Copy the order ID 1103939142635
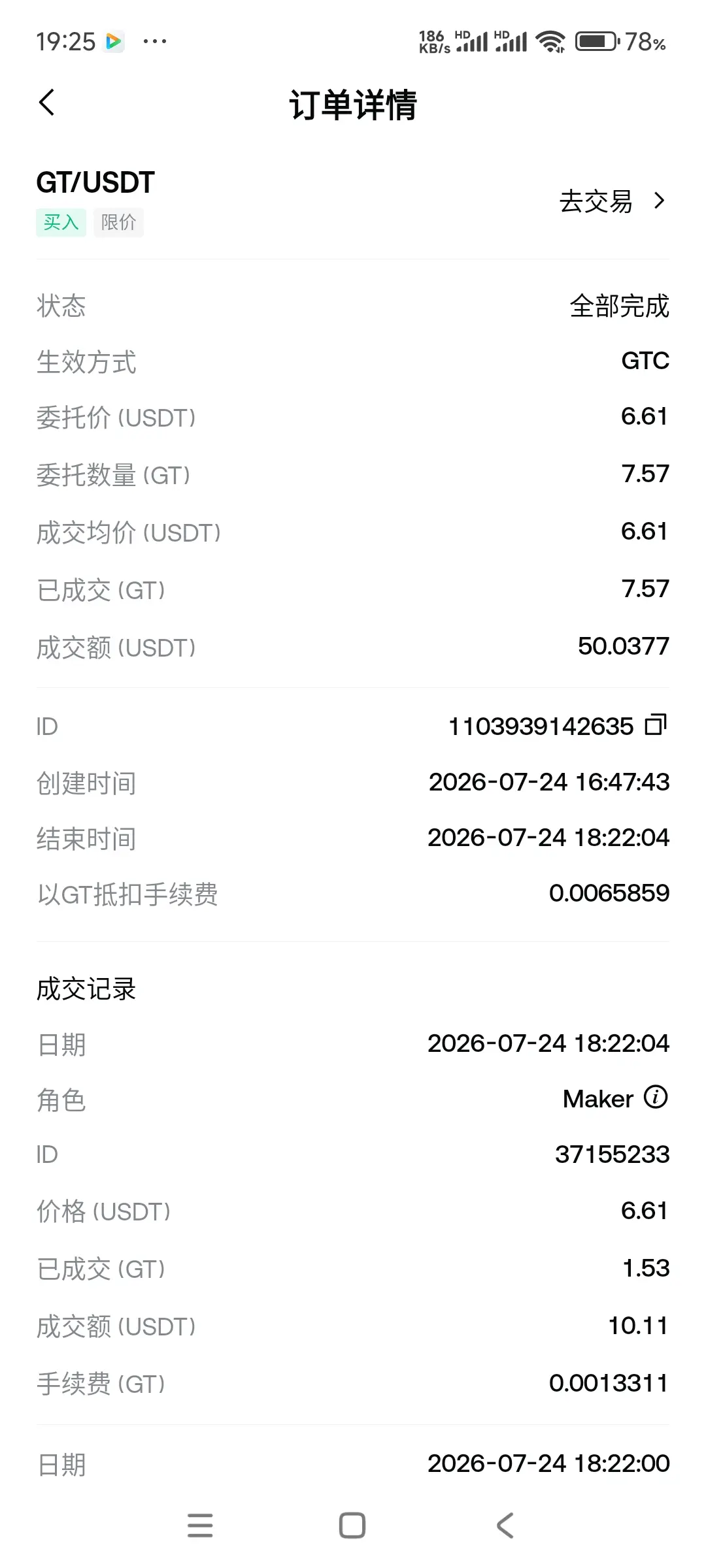This screenshot has height=1568, width=706. 656,725
